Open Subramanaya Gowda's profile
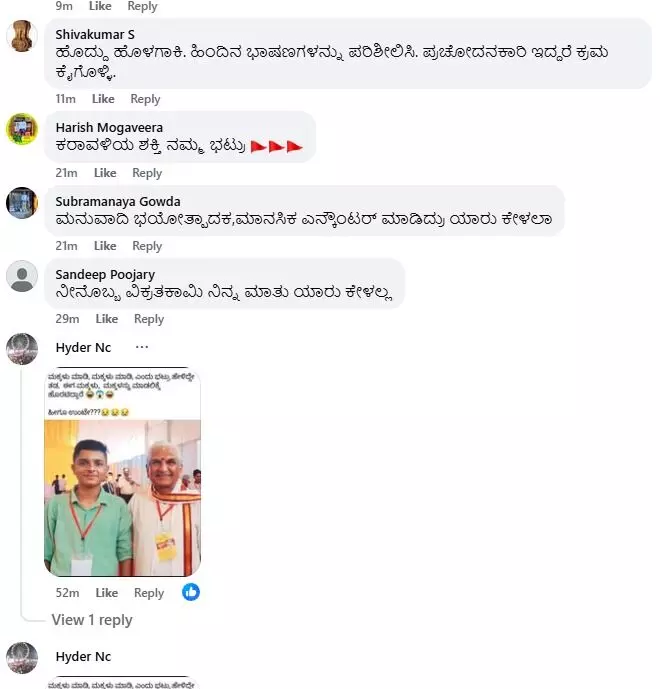 click(117, 201)
